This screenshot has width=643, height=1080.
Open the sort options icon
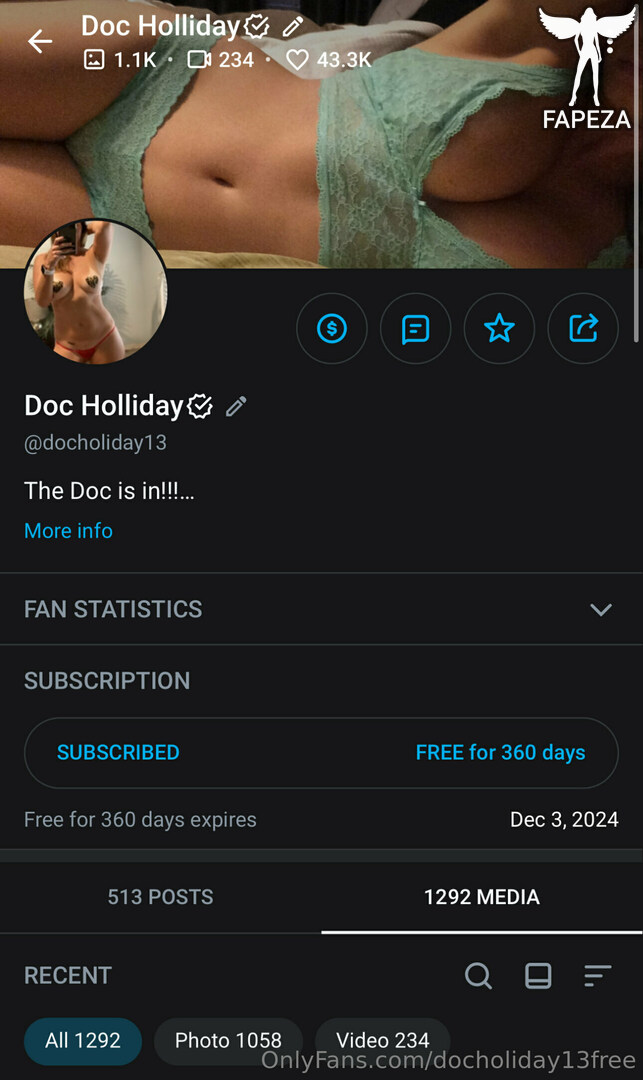(597, 976)
